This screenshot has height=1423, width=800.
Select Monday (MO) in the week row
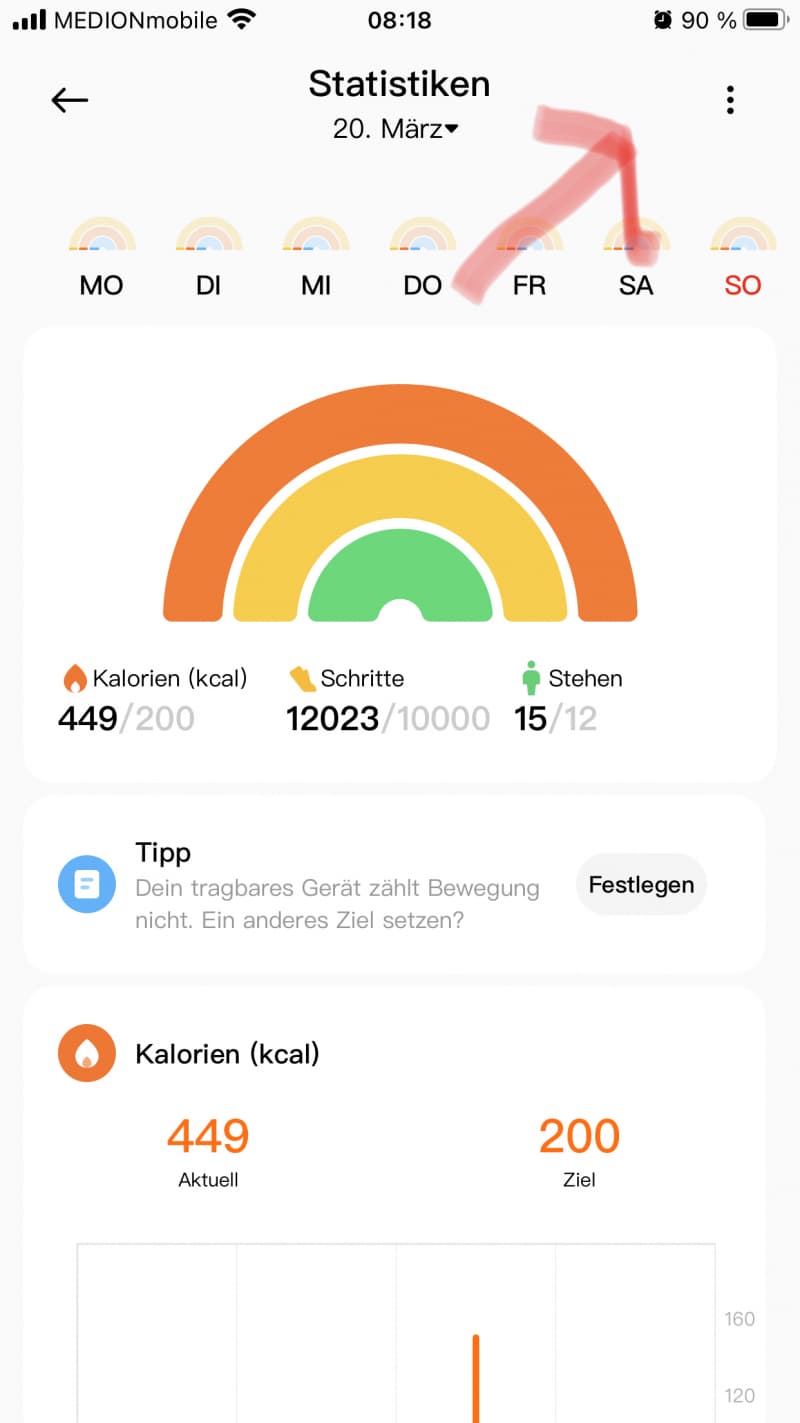click(x=101, y=258)
